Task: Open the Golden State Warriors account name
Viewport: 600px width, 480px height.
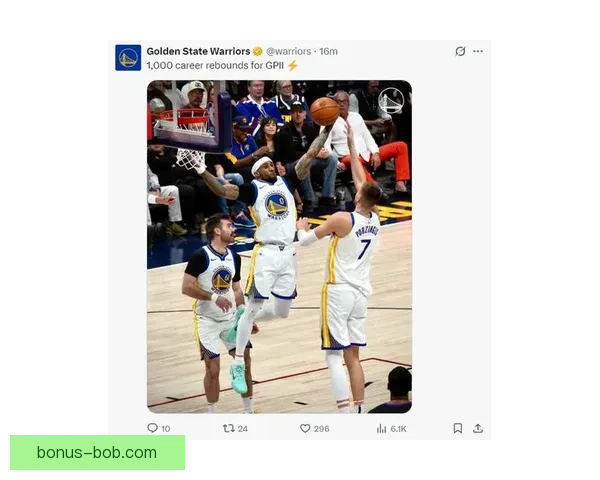Action: pos(198,51)
